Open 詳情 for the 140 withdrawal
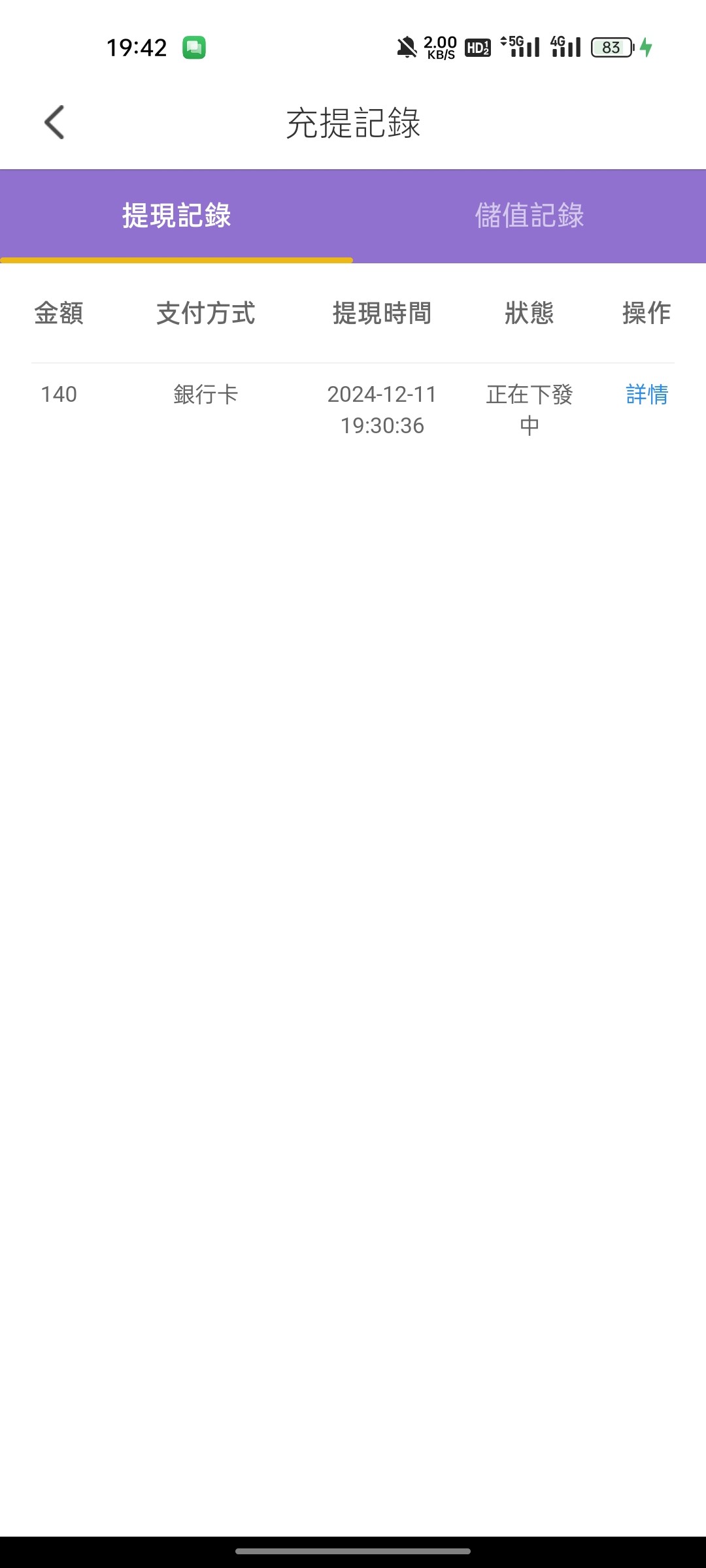Image resolution: width=706 pixels, height=1568 pixels. point(647,395)
